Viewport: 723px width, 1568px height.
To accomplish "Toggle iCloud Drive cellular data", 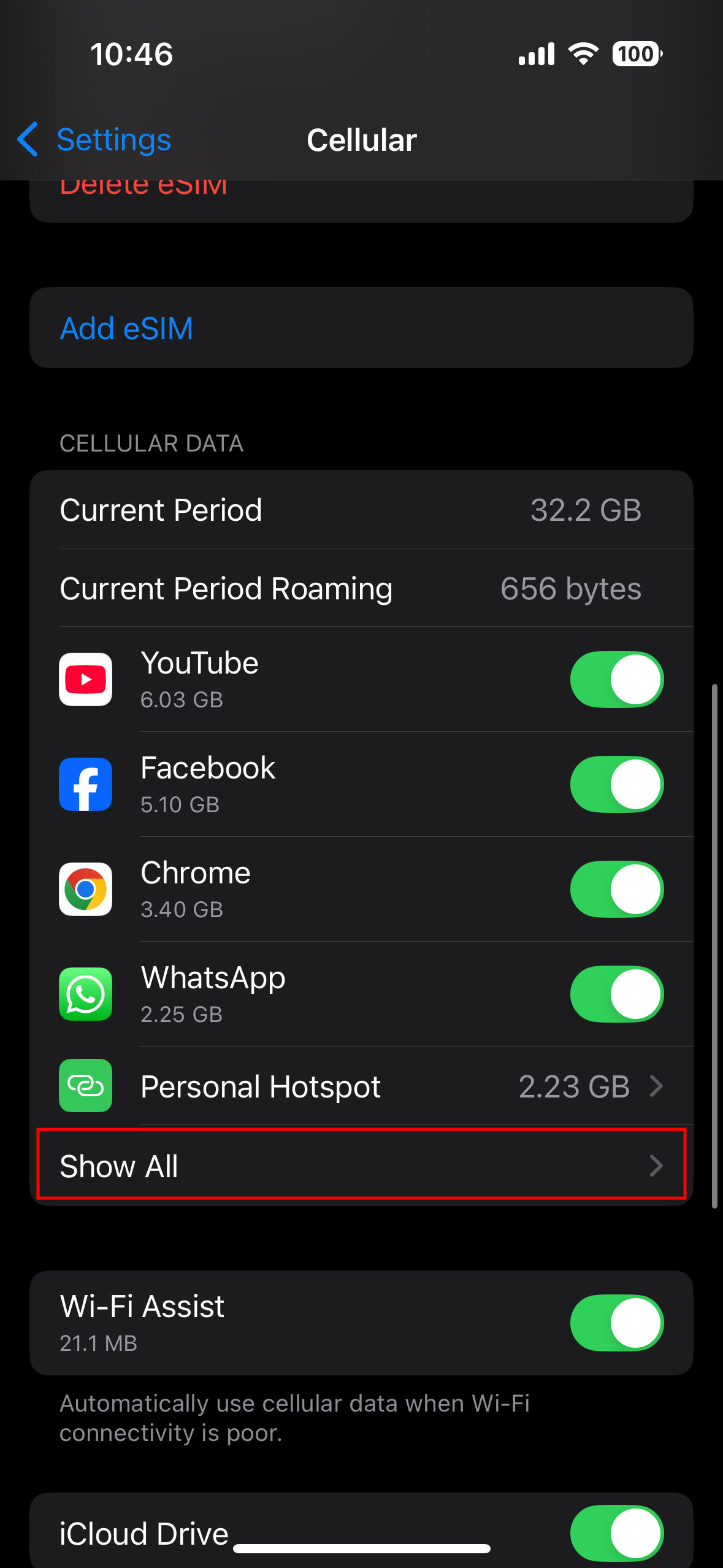I will [616, 1532].
